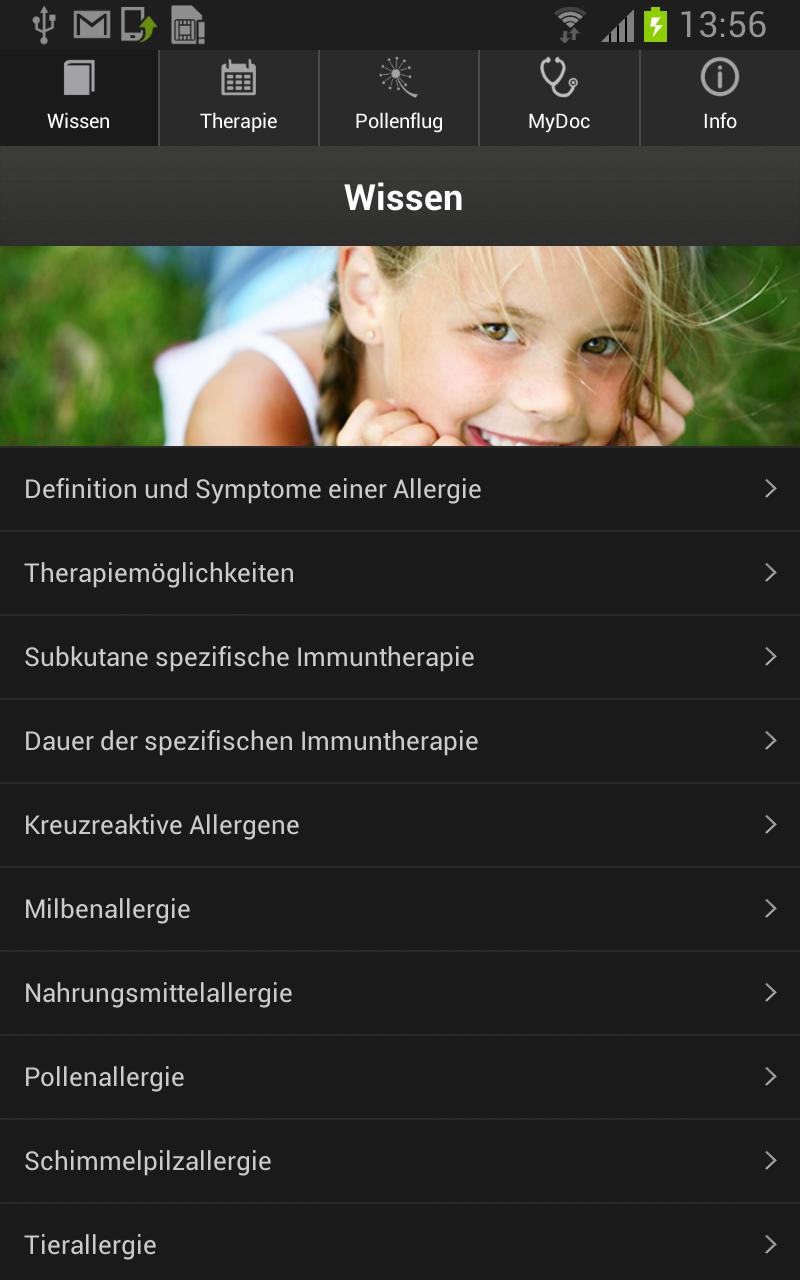
Task: Open Dauer der spezifischen Immuntherapie
Action: (x=400, y=741)
